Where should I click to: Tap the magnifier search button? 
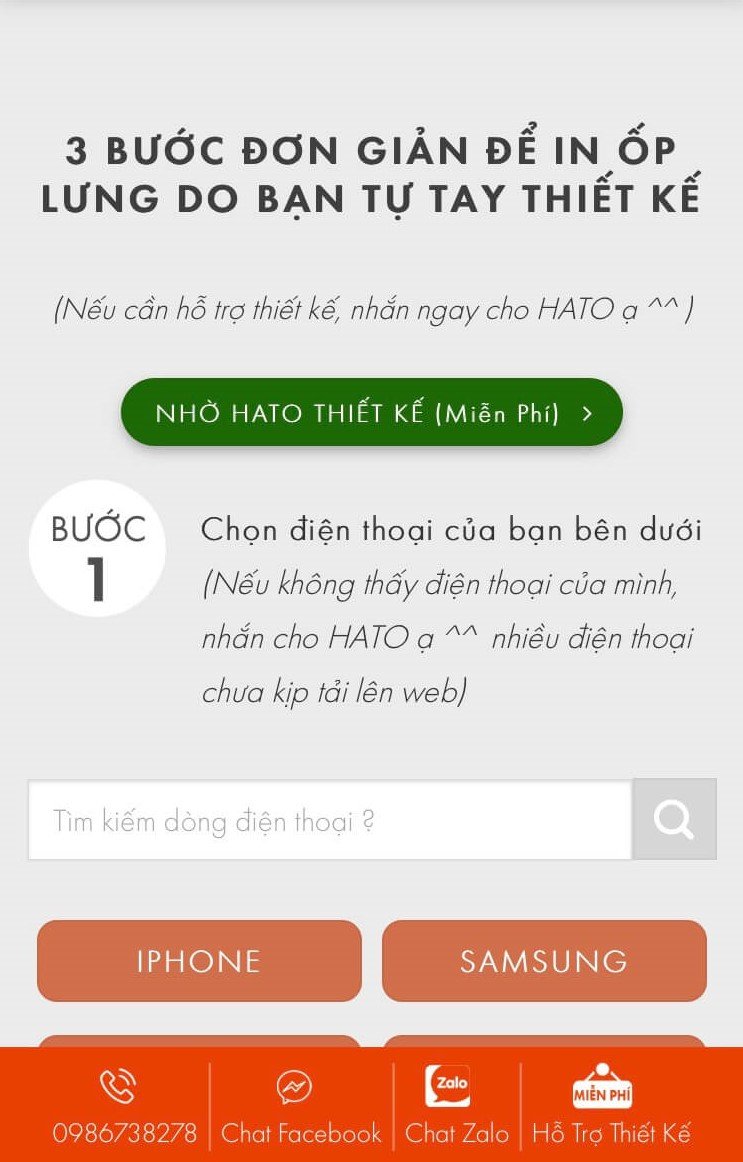[674, 820]
